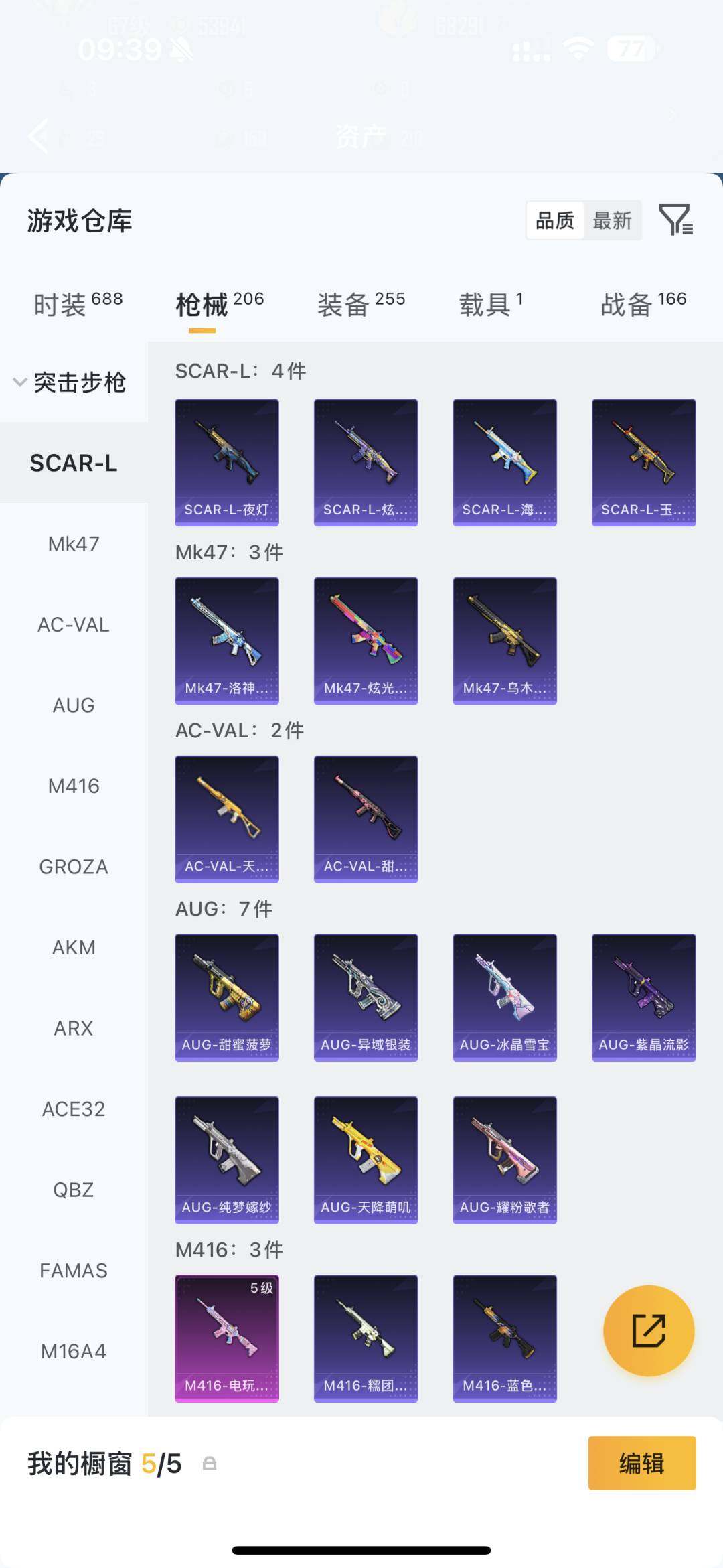Open the SCAR-L-夜灯 skin card
723x1568 pixels.
tap(227, 462)
